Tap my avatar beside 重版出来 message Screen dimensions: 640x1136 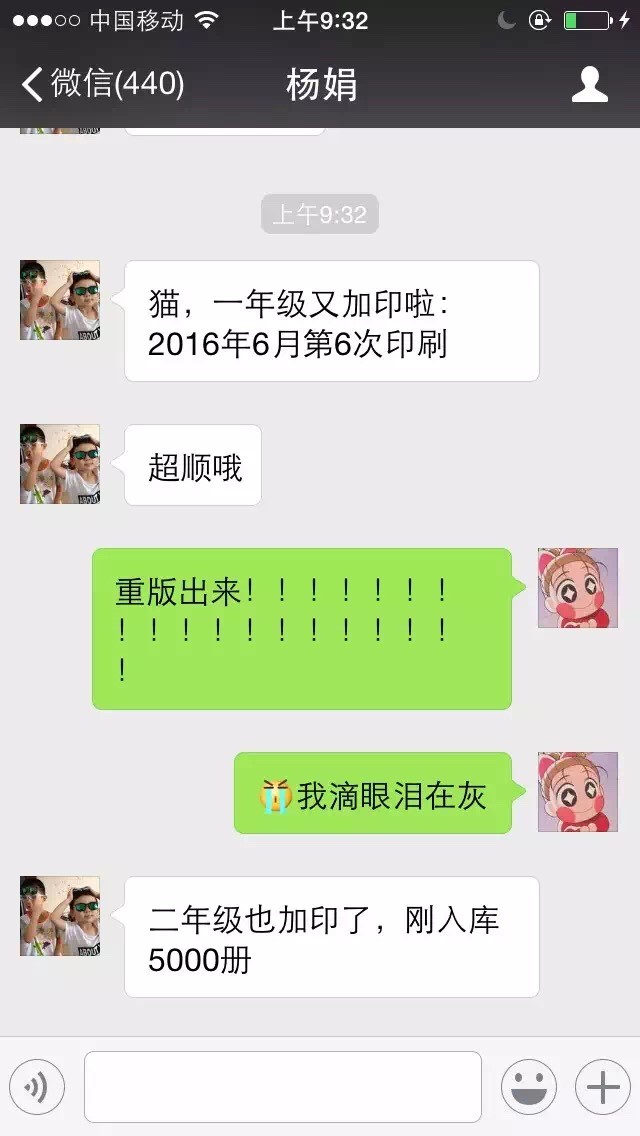578,588
